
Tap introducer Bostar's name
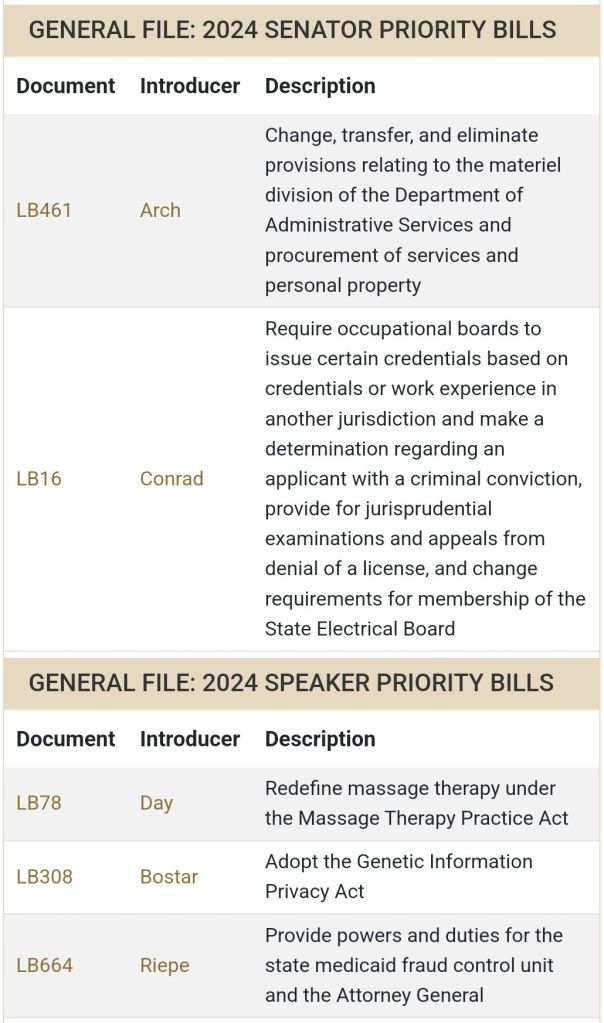(x=169, y=876)
